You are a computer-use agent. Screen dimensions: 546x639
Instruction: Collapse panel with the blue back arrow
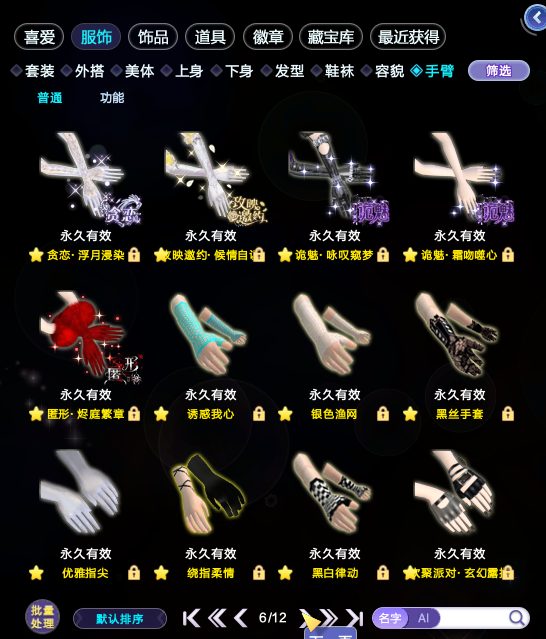[x=536, y=18]
